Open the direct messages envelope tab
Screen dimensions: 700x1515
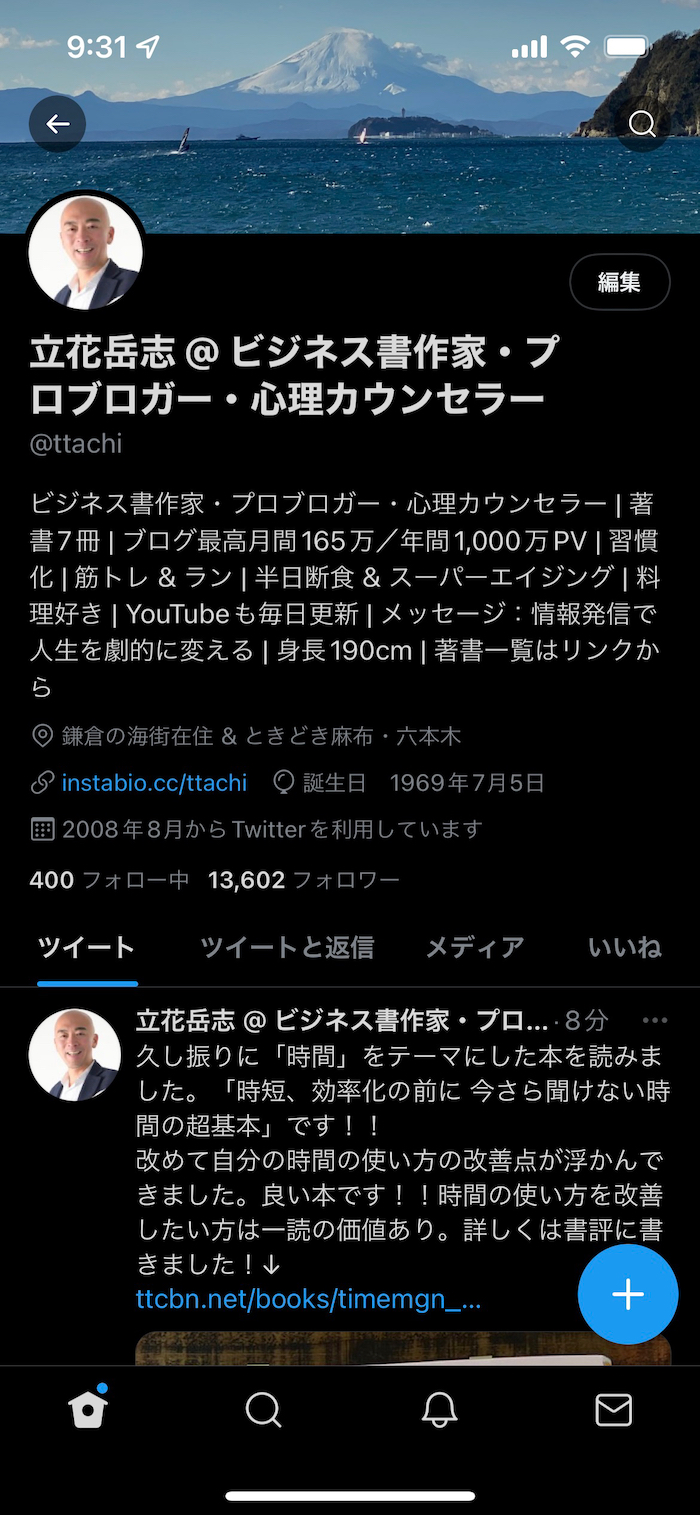[613, 1410]
